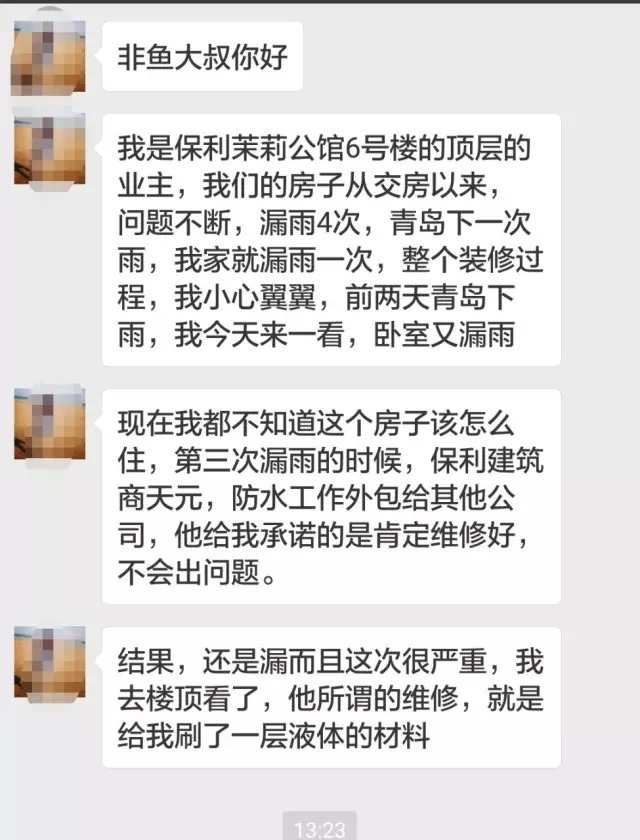Open profile from avatar by "结果，还是漏" message
This screenshot has width=640, height=840.
coord(47,661)
